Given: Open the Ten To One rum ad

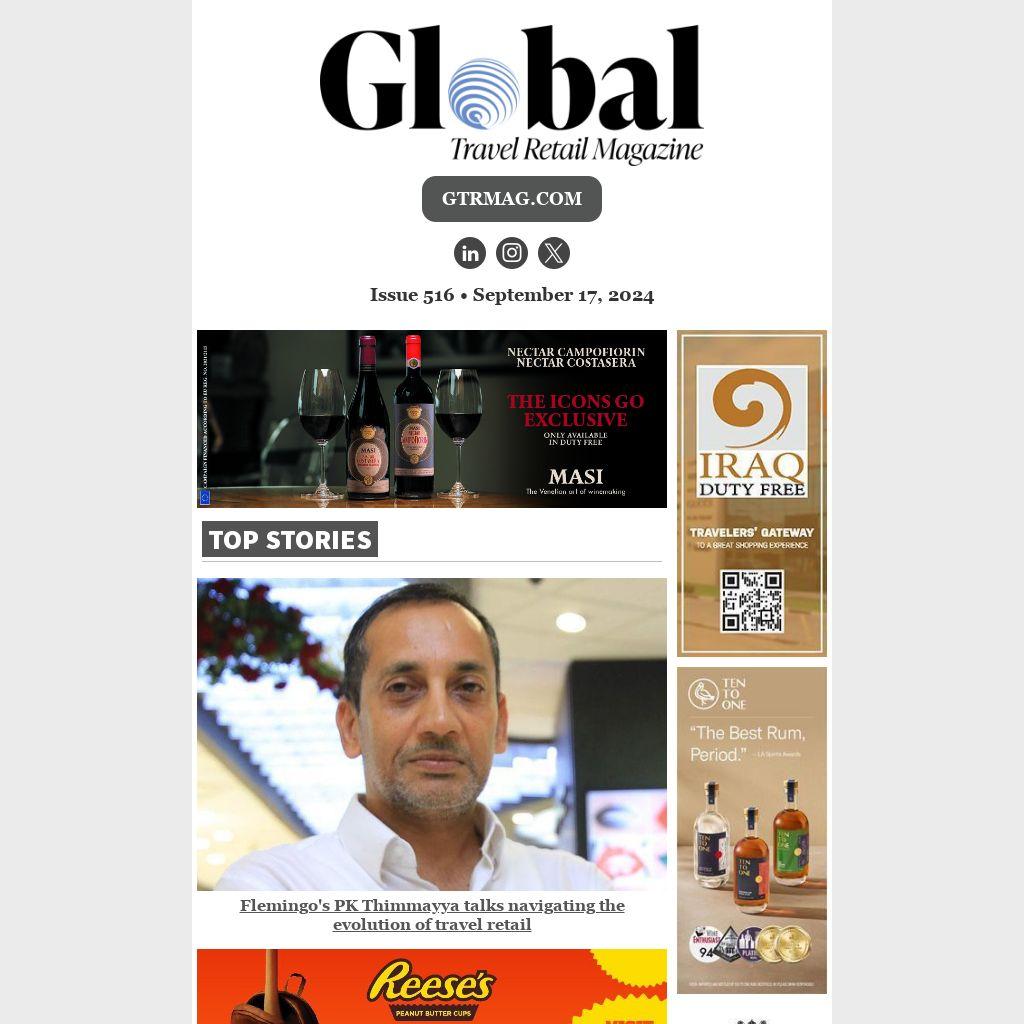Looking at the screenshot, I should point(751,830).
